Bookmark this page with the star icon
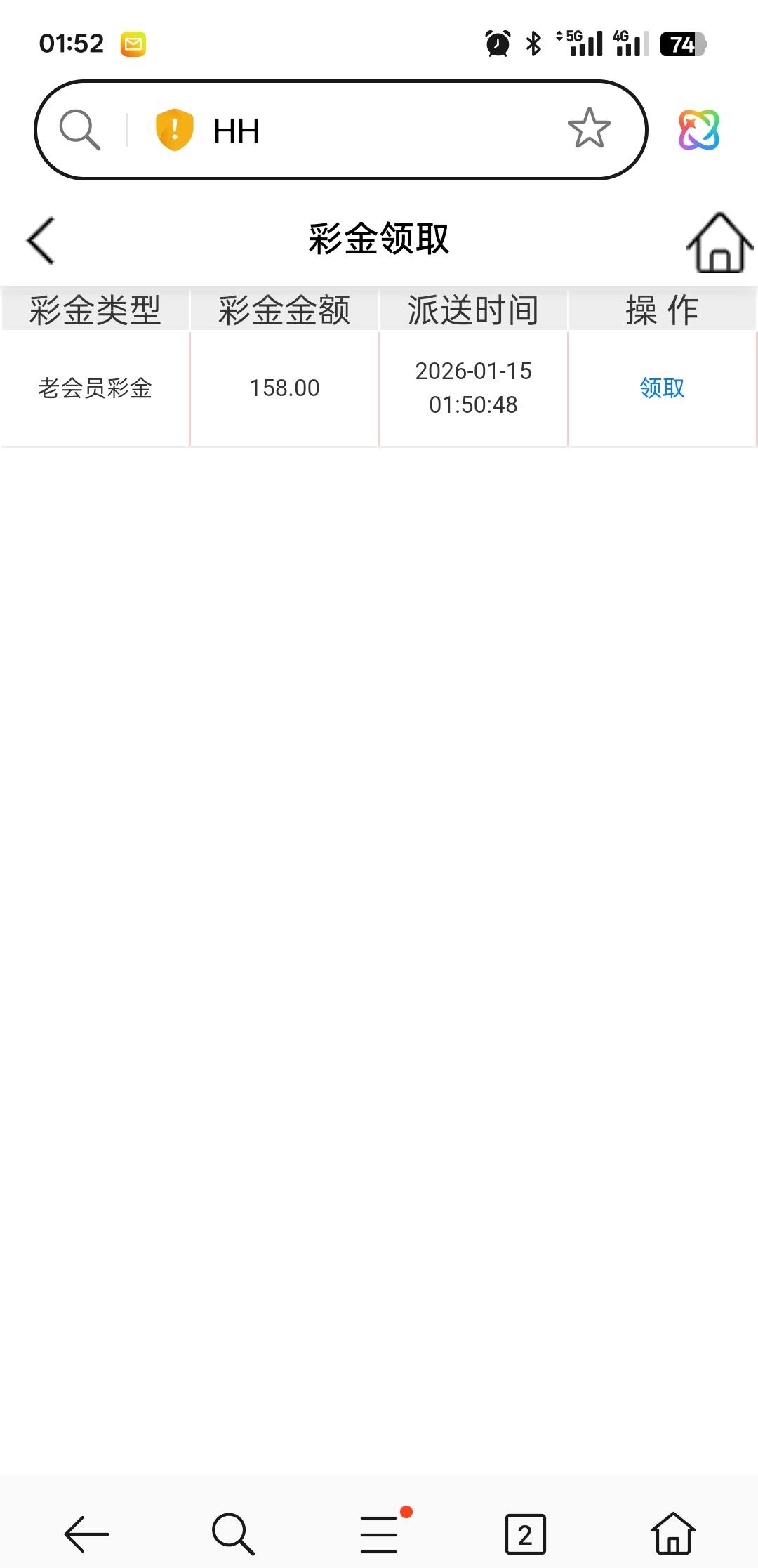 (589, 129)
